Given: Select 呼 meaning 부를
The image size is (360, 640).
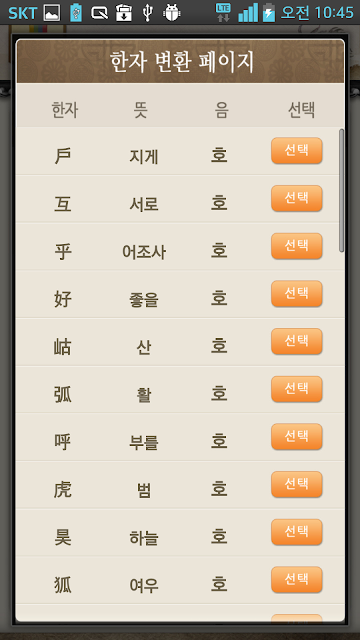Looking at the screenshot, I should click(297, 437).
